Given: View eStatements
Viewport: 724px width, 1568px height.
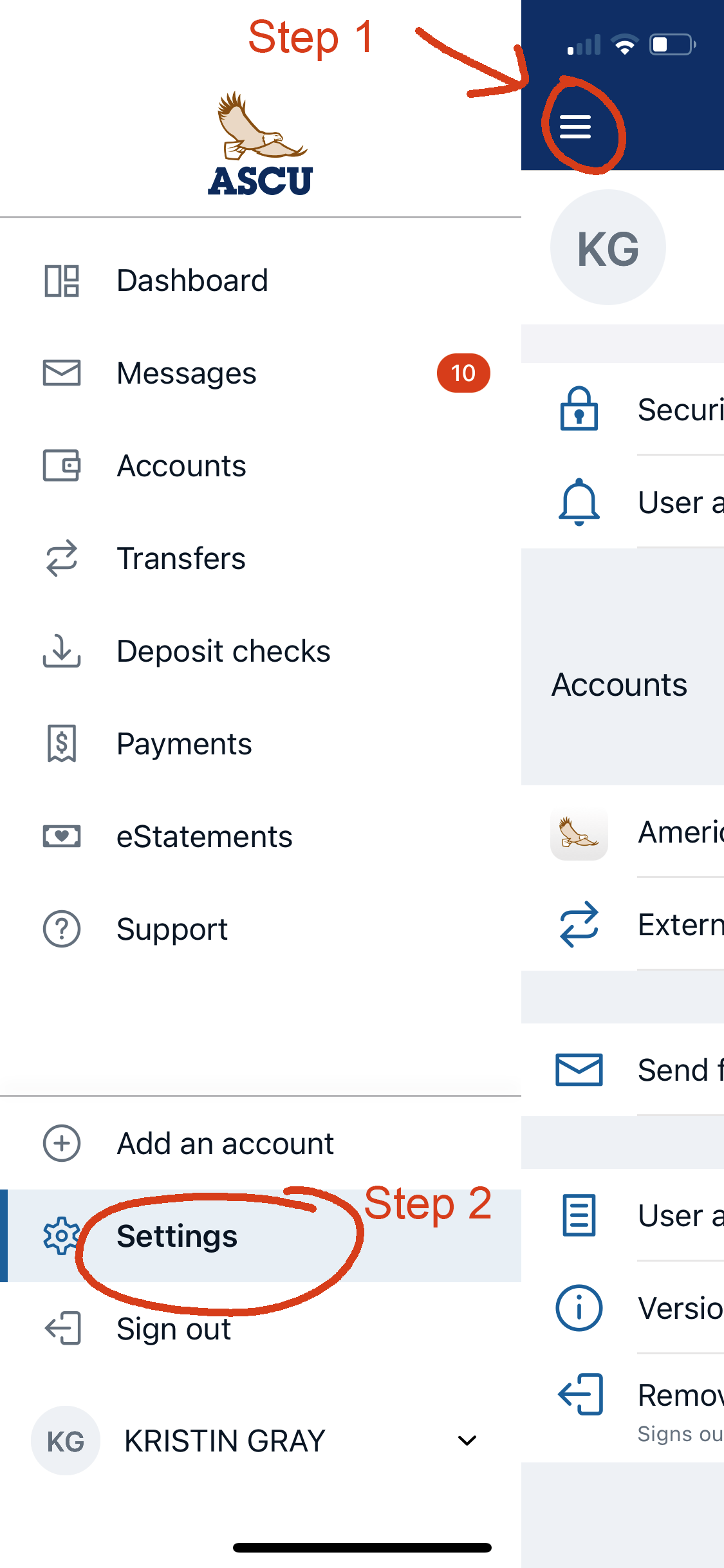Looking at the screenshot, I should (261, 837).
